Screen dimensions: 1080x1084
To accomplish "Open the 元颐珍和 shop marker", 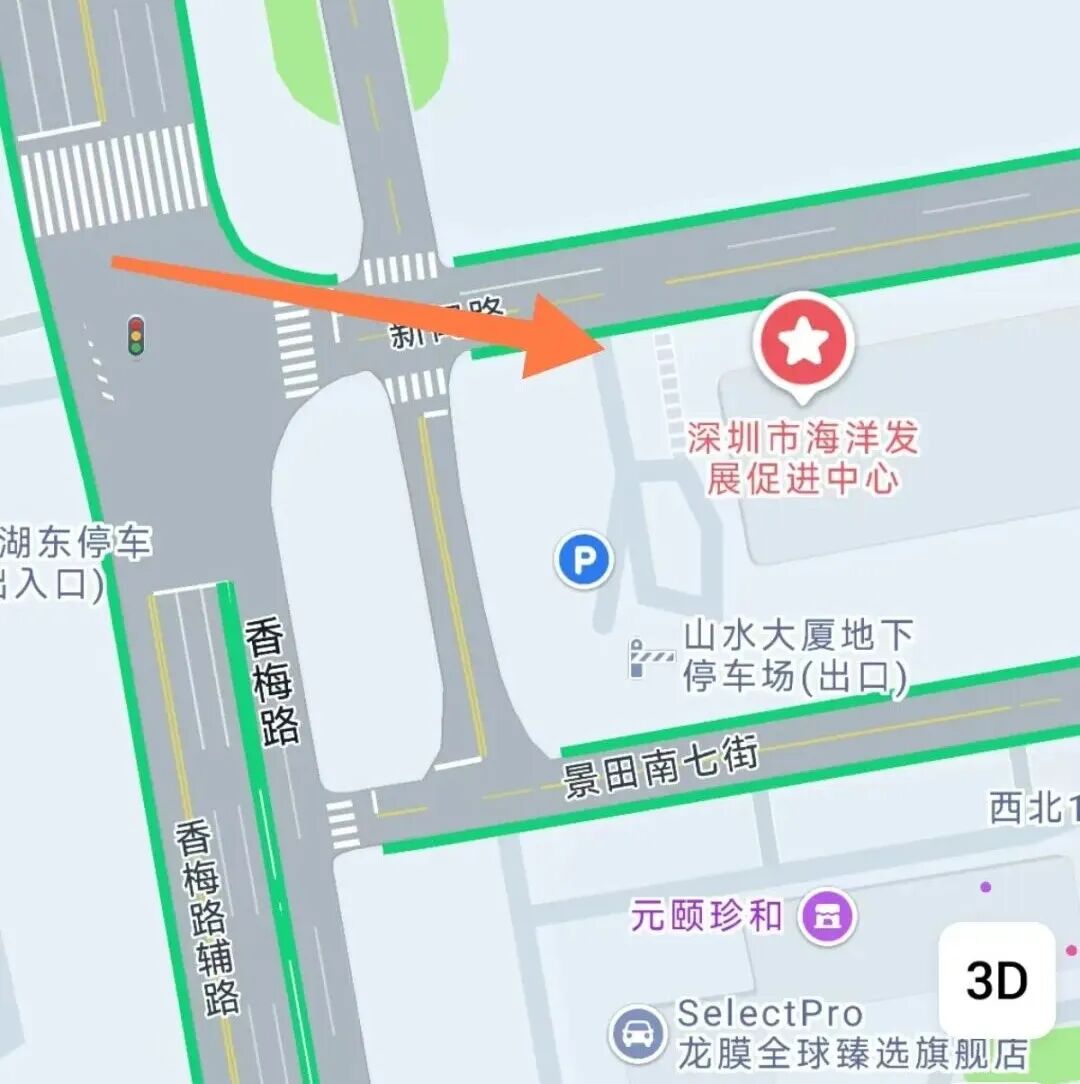I will point(827,916).
